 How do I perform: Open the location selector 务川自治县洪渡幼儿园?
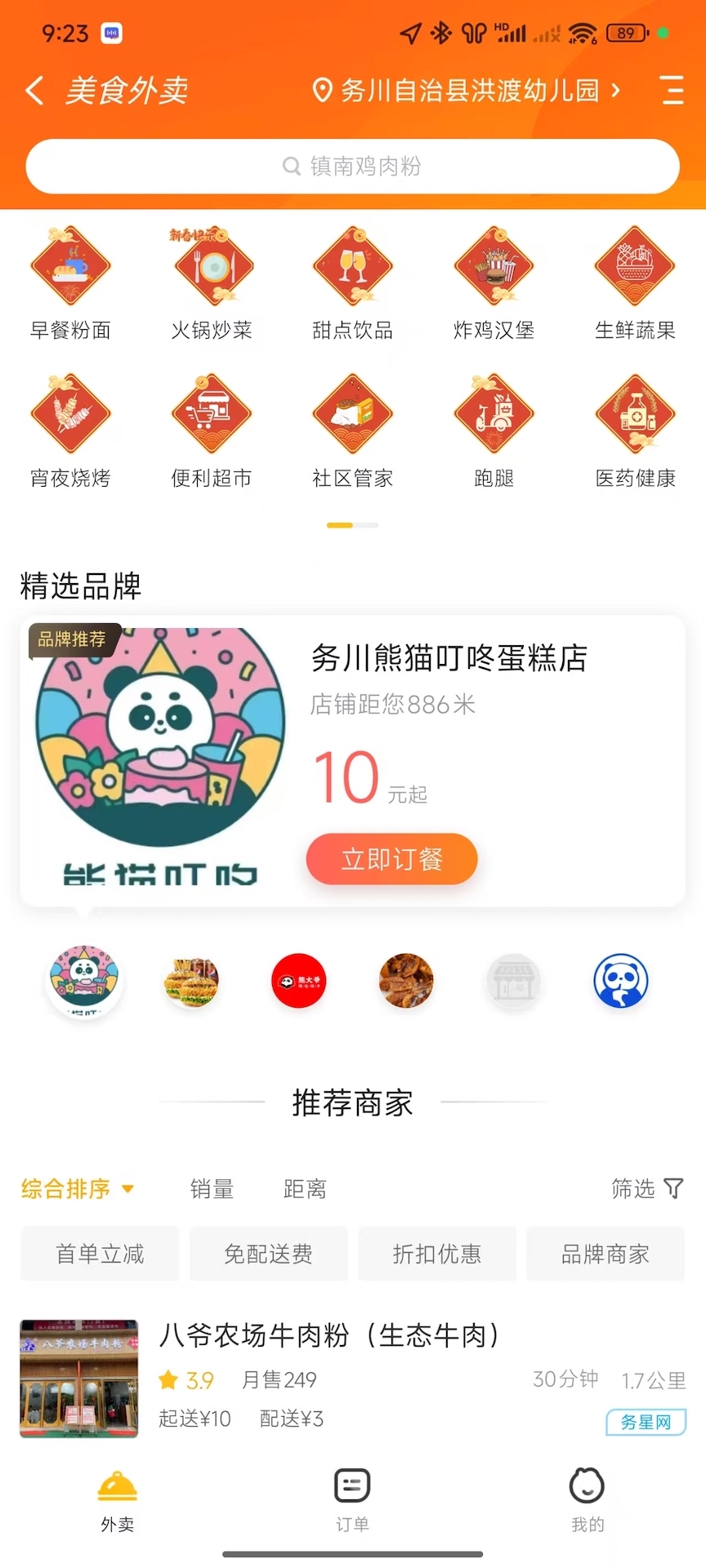pyautogui.click(x=466, y=91)
